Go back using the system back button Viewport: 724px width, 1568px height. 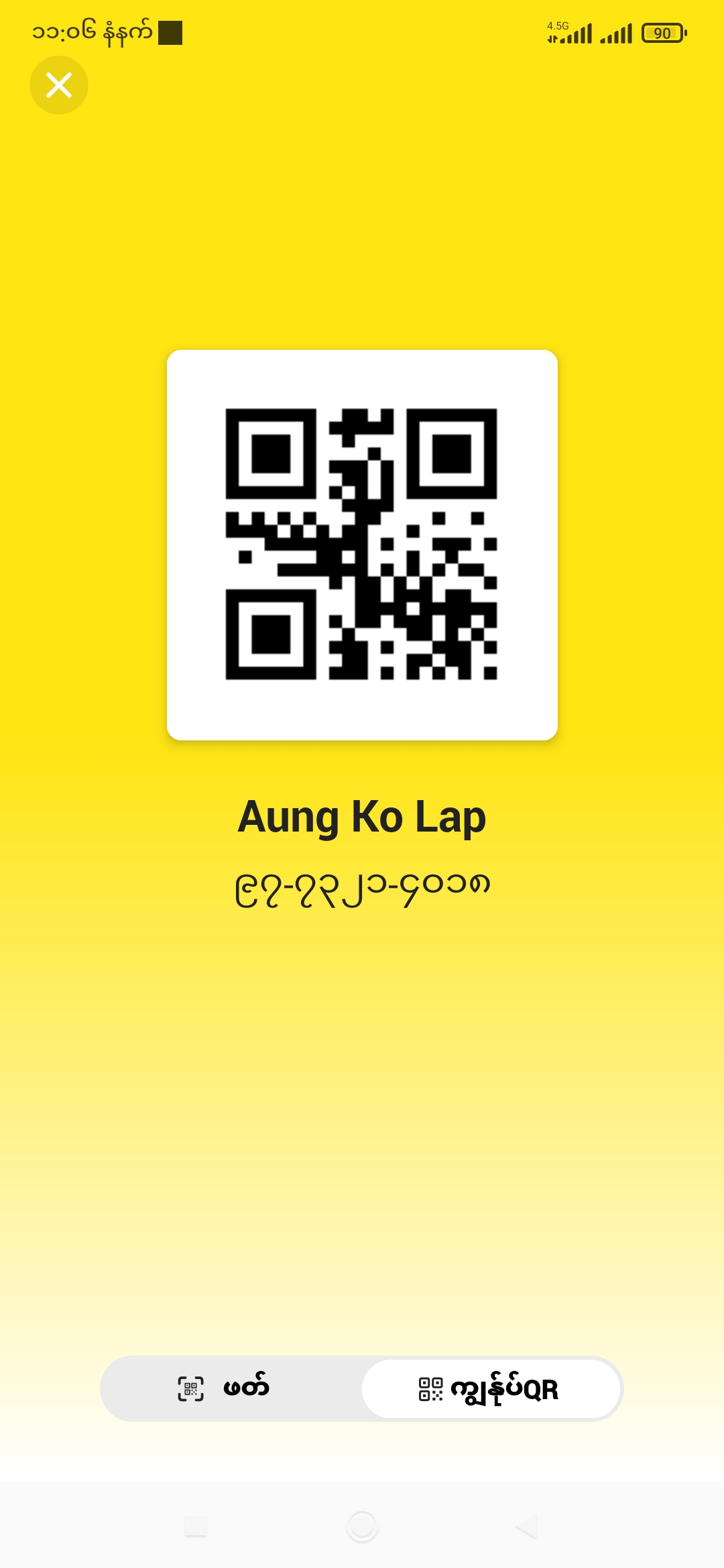click(x=527, y=1526)
